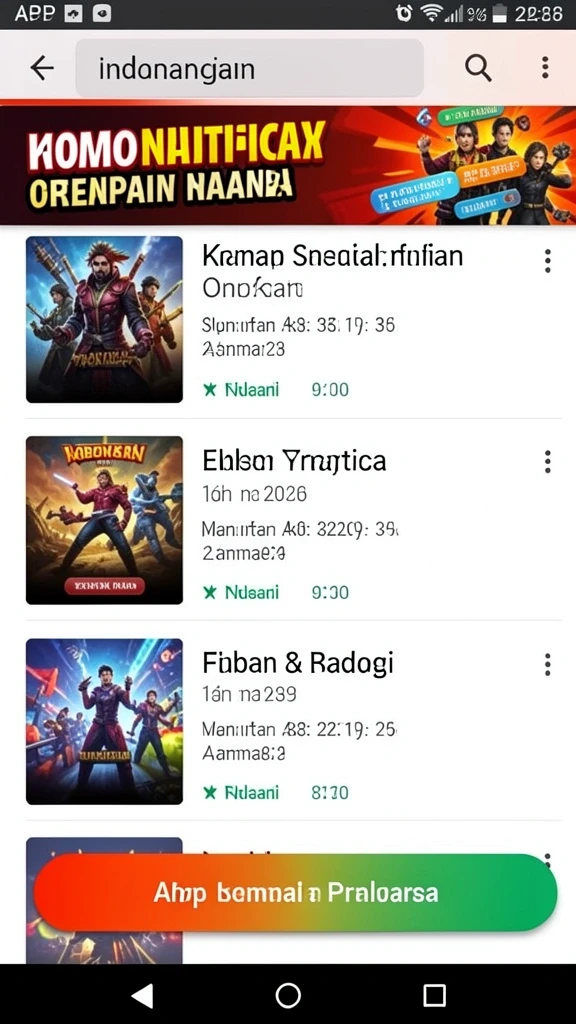This screenshot has height=1024, width=576.
Task: Open more options for Eblsm Yrmnjtica
Action: (547, 462)
